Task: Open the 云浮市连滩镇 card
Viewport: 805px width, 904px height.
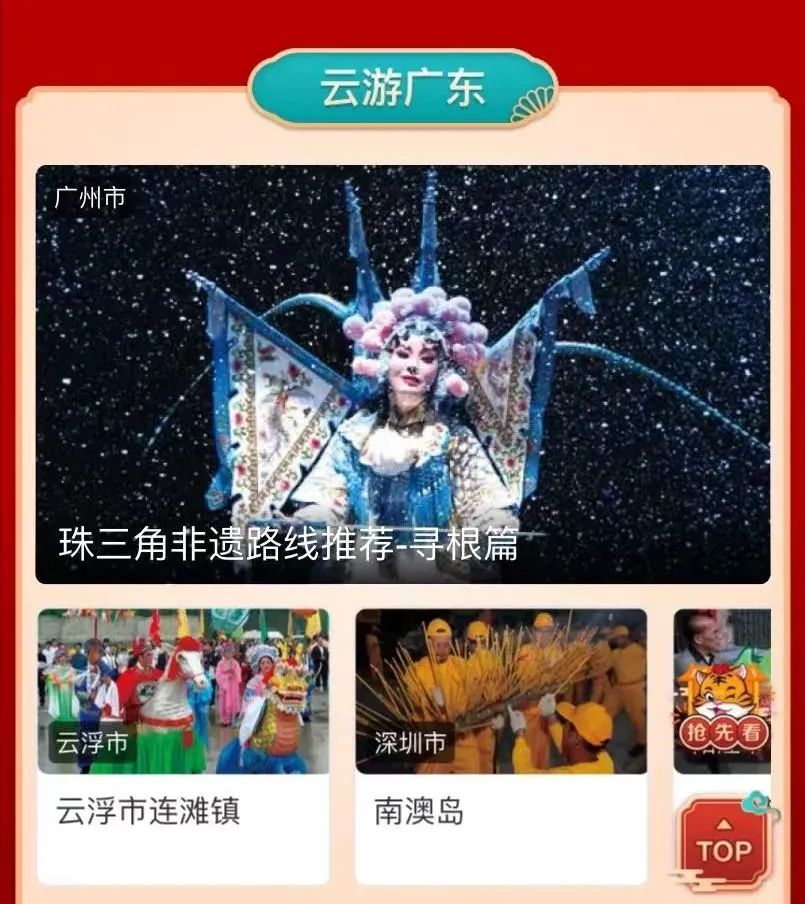Action: pos(183,745)
